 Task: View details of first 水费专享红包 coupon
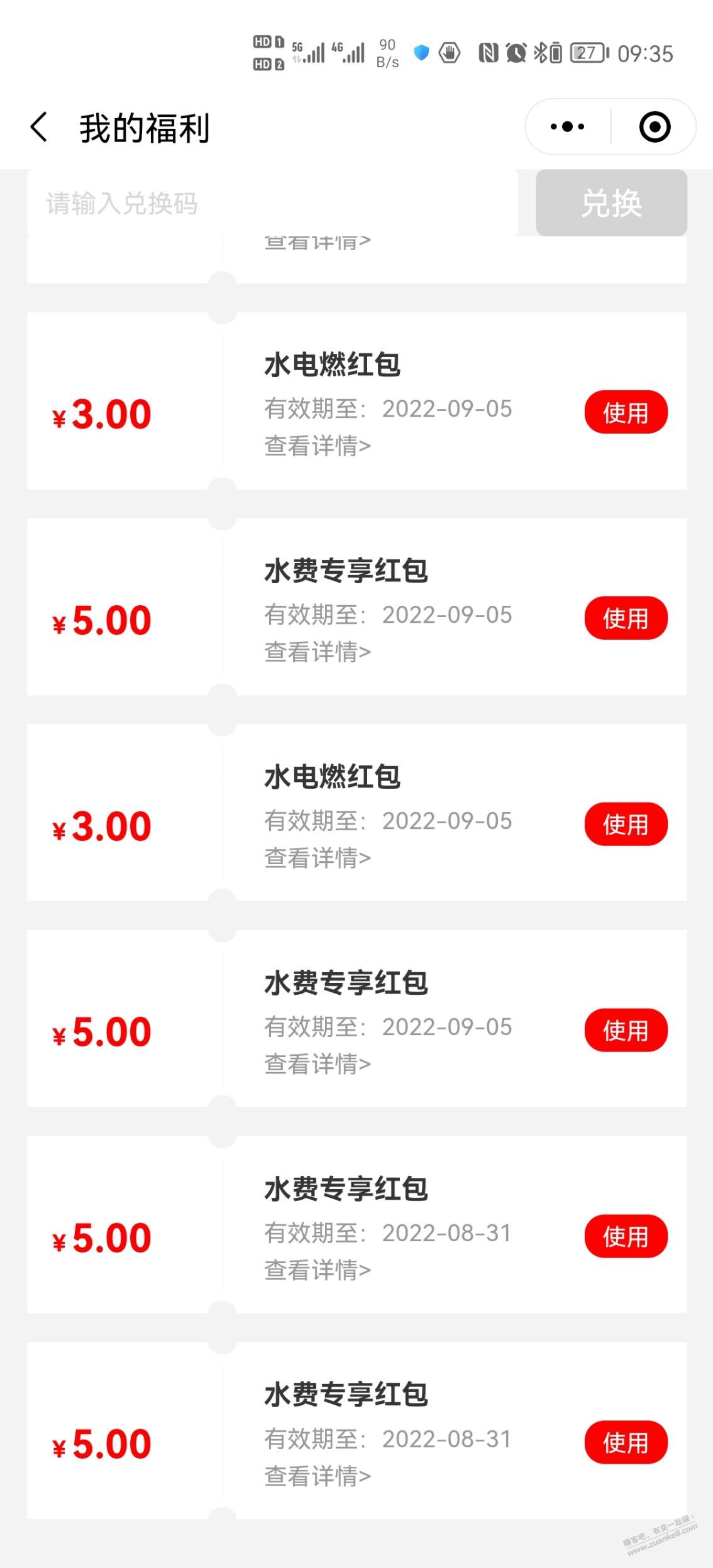(318, 652)
